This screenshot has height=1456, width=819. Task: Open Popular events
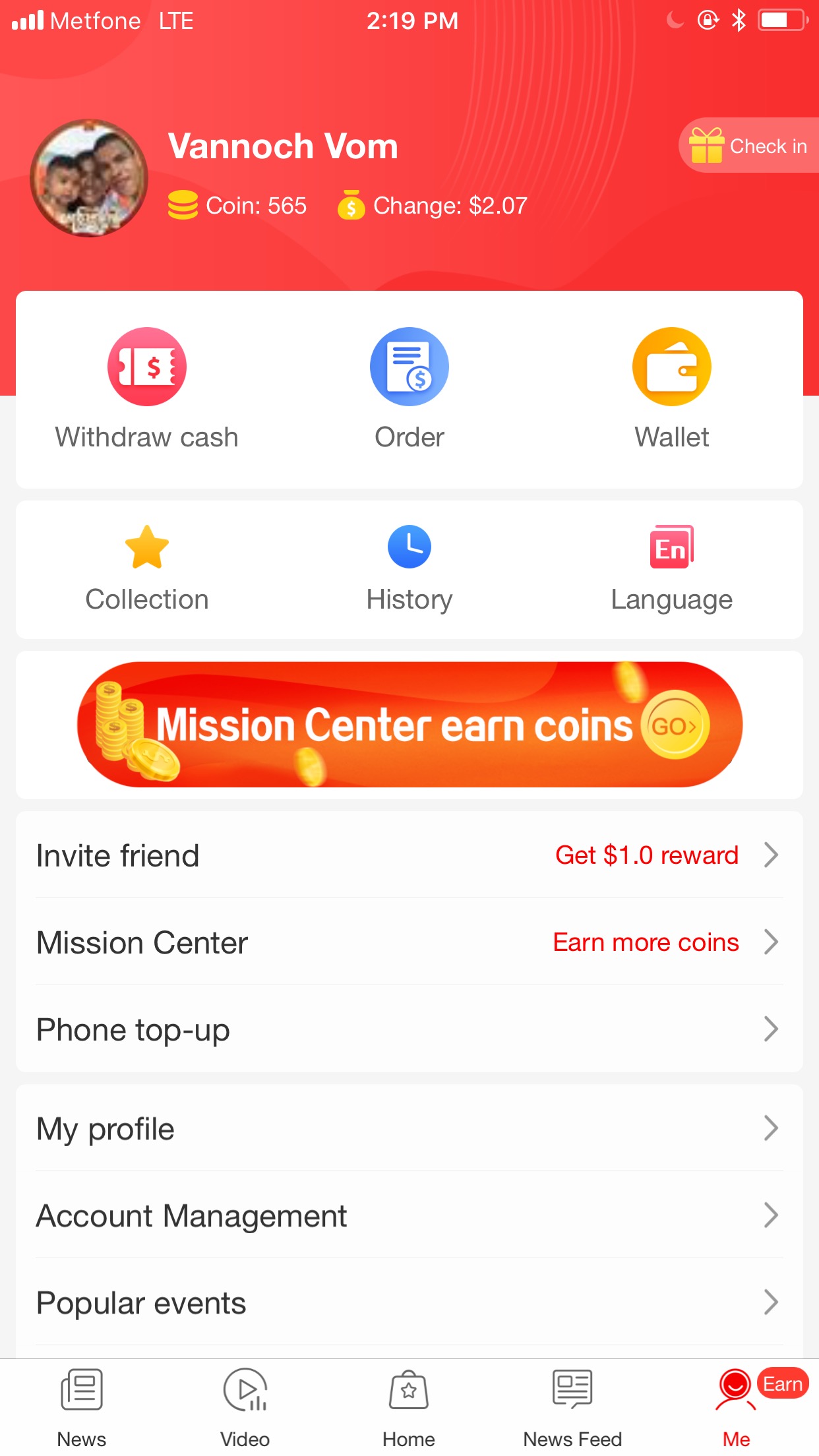(409, 1302)
